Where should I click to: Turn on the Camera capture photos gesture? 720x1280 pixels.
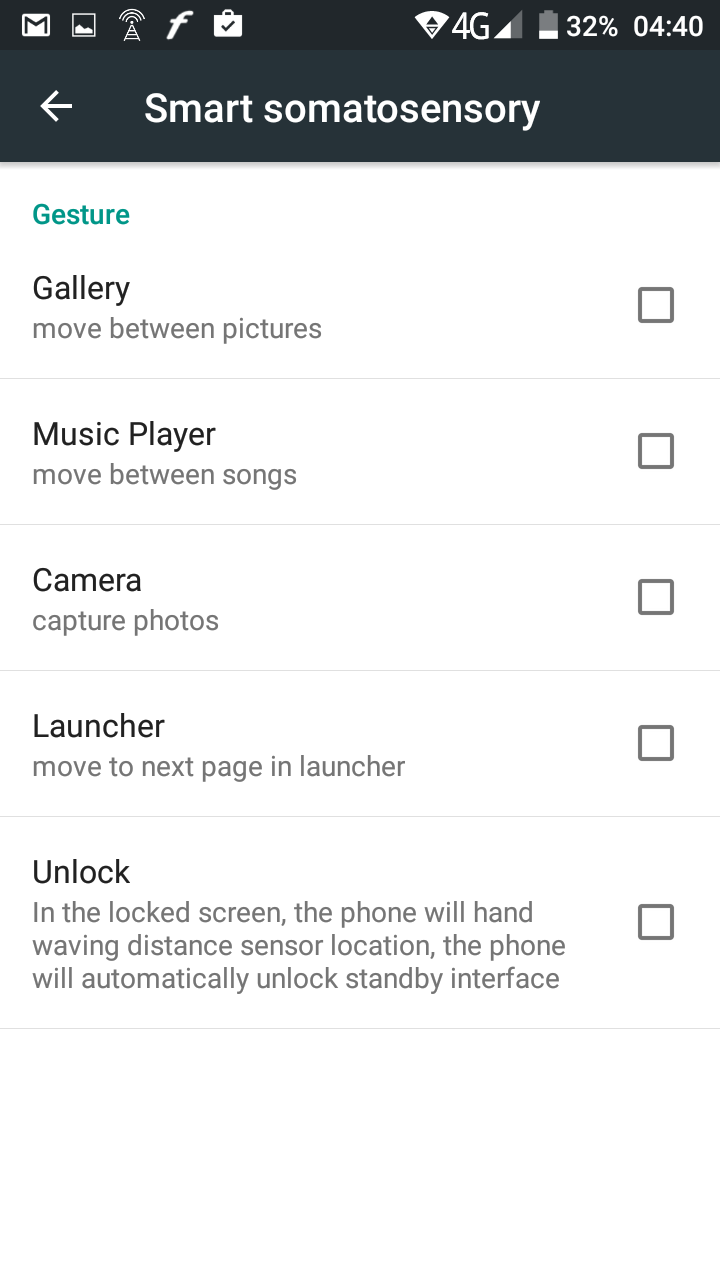tap(656, 597)
